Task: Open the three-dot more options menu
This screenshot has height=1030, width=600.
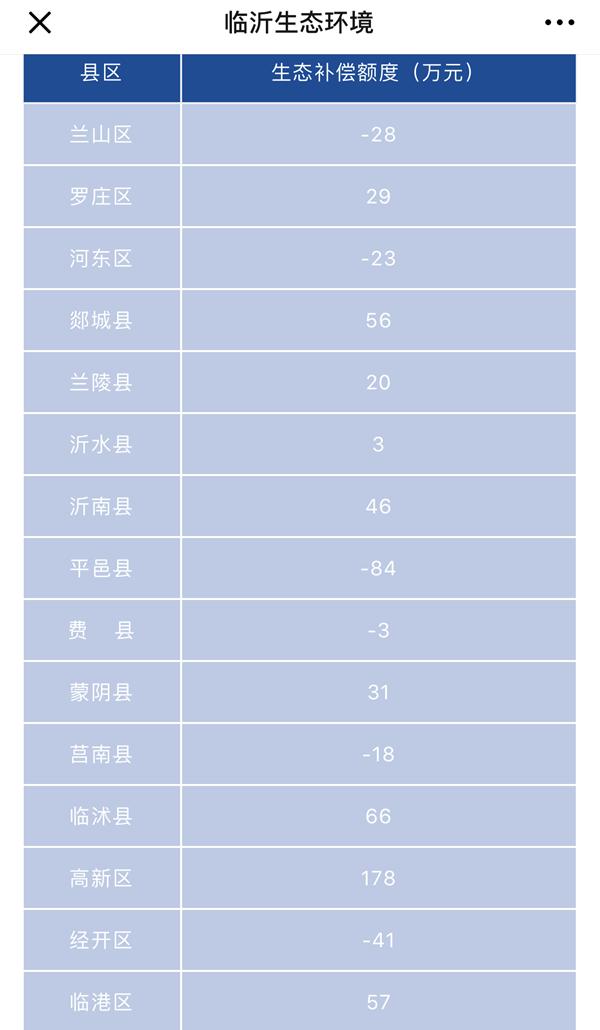Action: pos(559,23)
